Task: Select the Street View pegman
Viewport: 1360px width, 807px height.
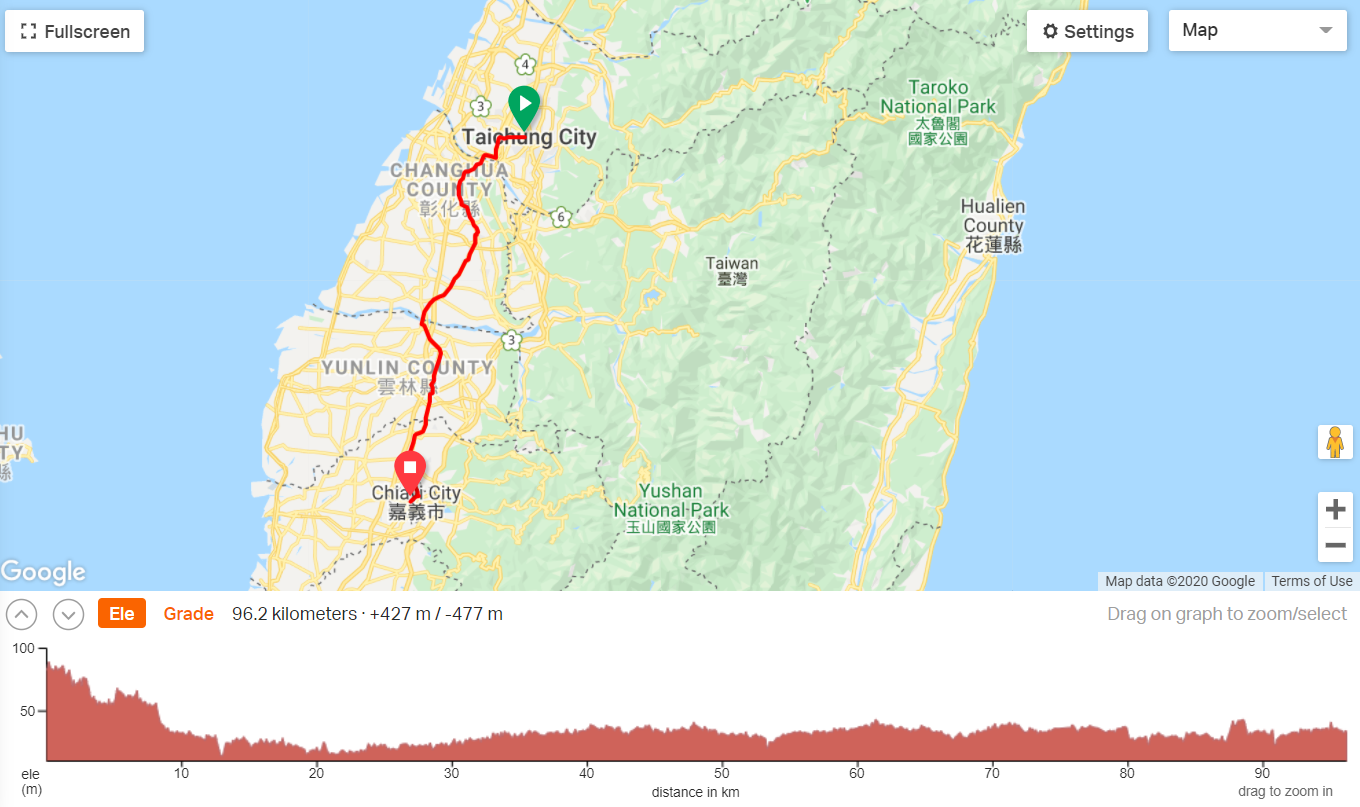Action: (1335, 442)
